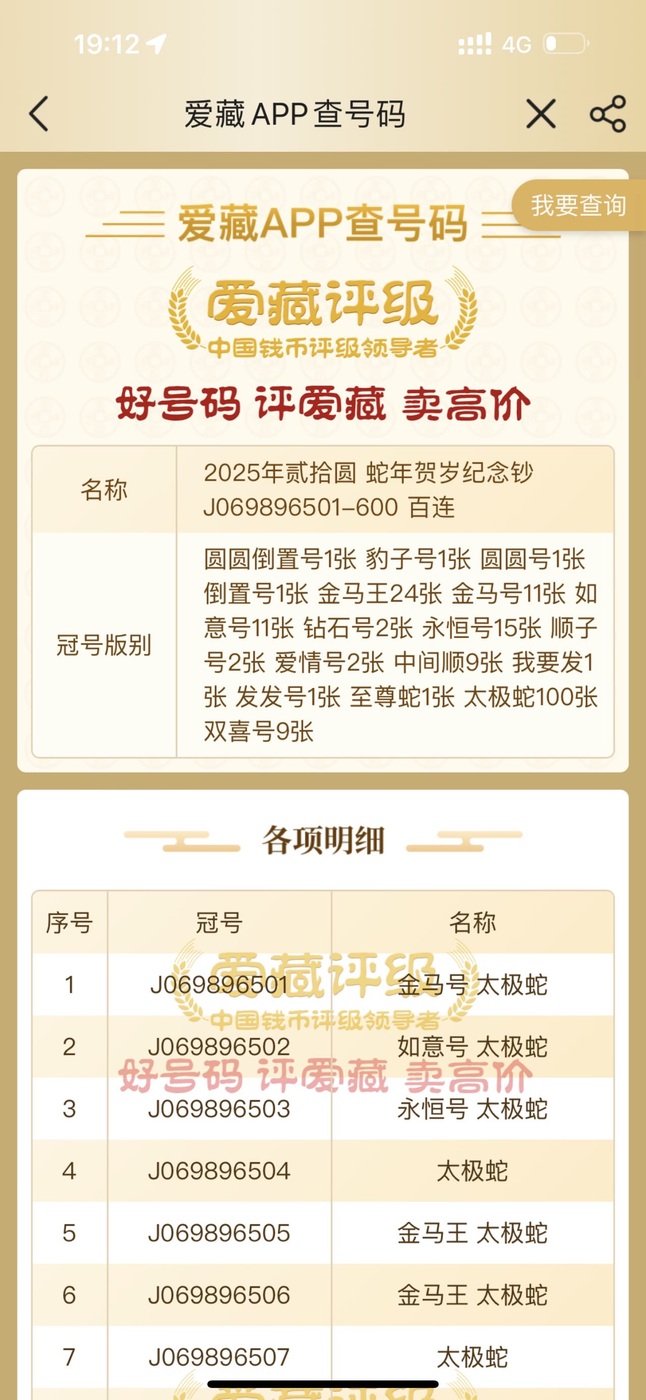The width and height of the screenshot is (646, 1400).
Task: Close the 爱藏APP查号码 page
Action: (541, 114)
